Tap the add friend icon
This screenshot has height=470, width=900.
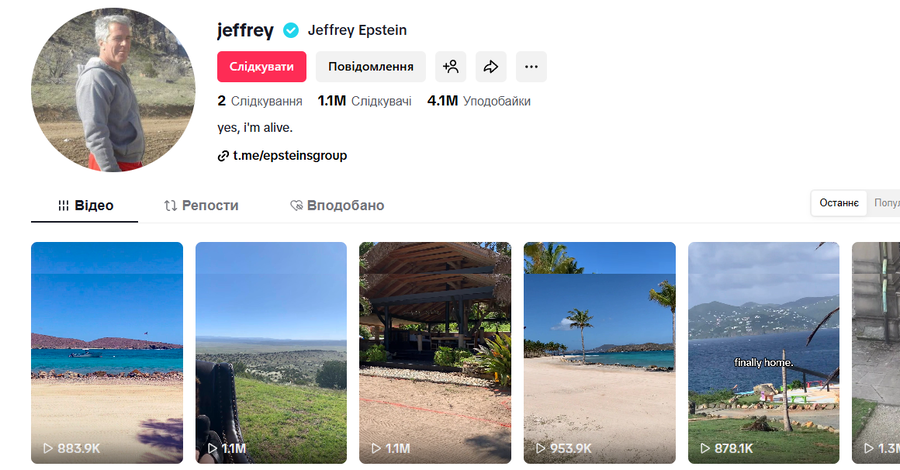point(451,67)
